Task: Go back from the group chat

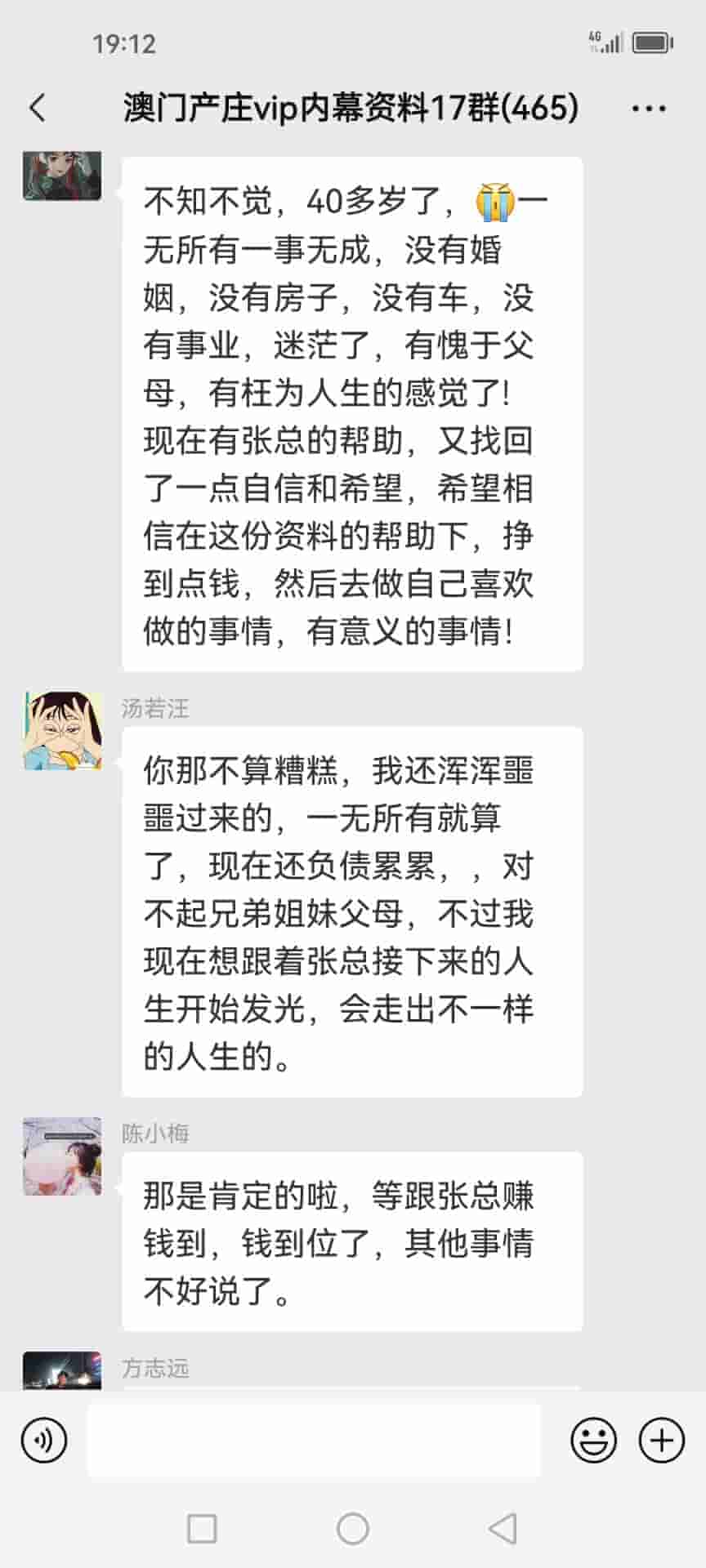Action: 38,108
